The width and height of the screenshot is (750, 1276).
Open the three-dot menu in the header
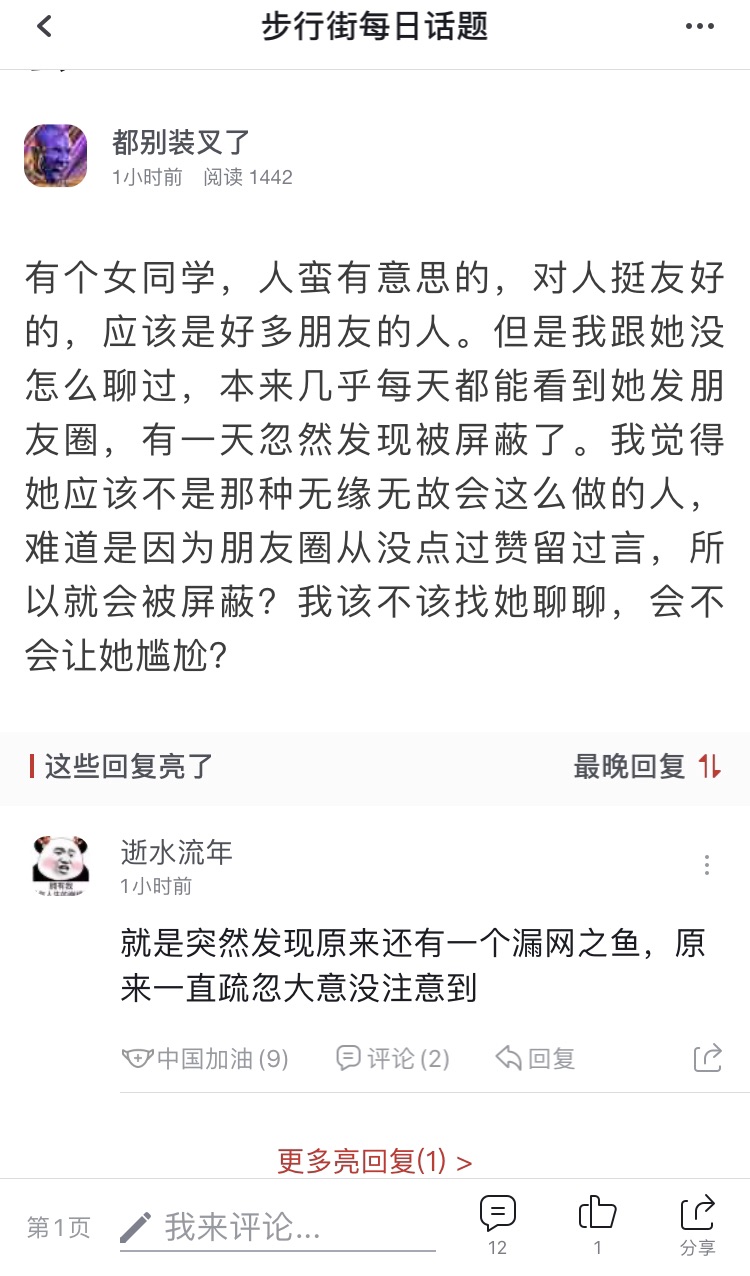[700, 27]
